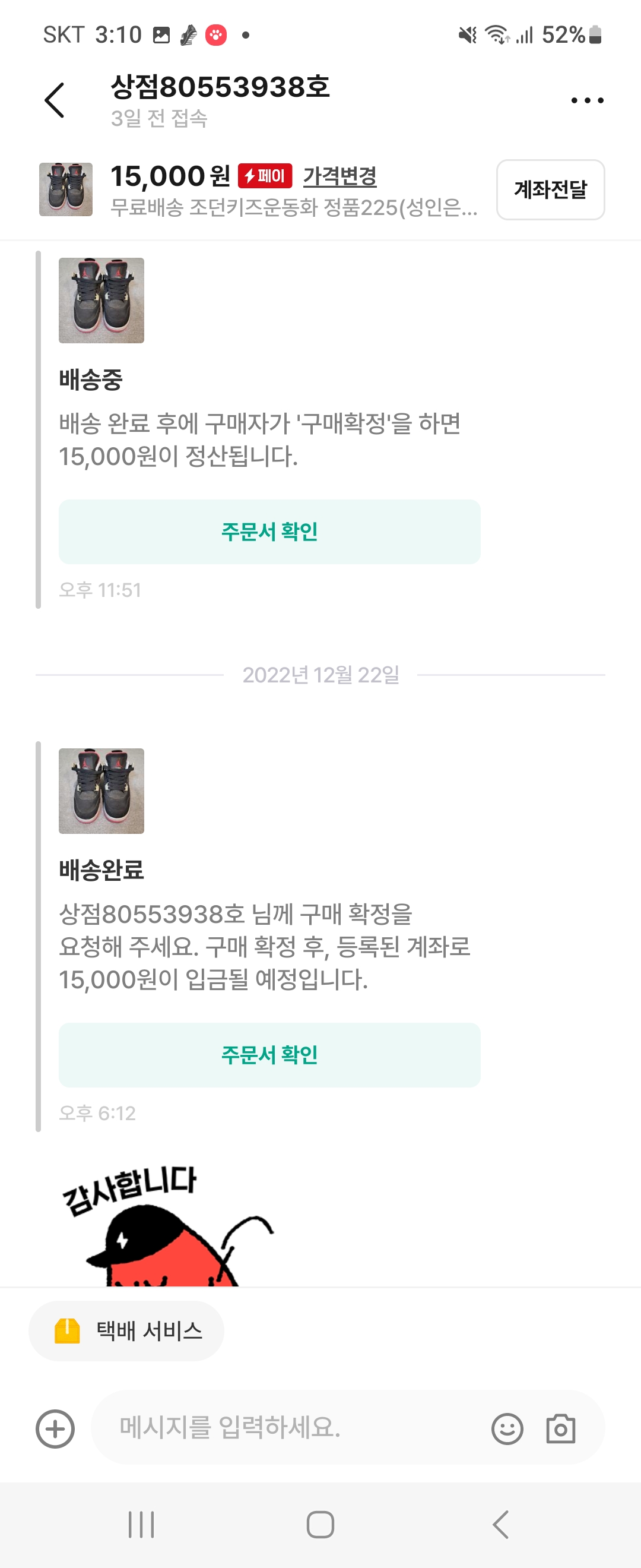Open the plus attachment button
Viewport: 641px width, 1568px height.
point(55,1428)
